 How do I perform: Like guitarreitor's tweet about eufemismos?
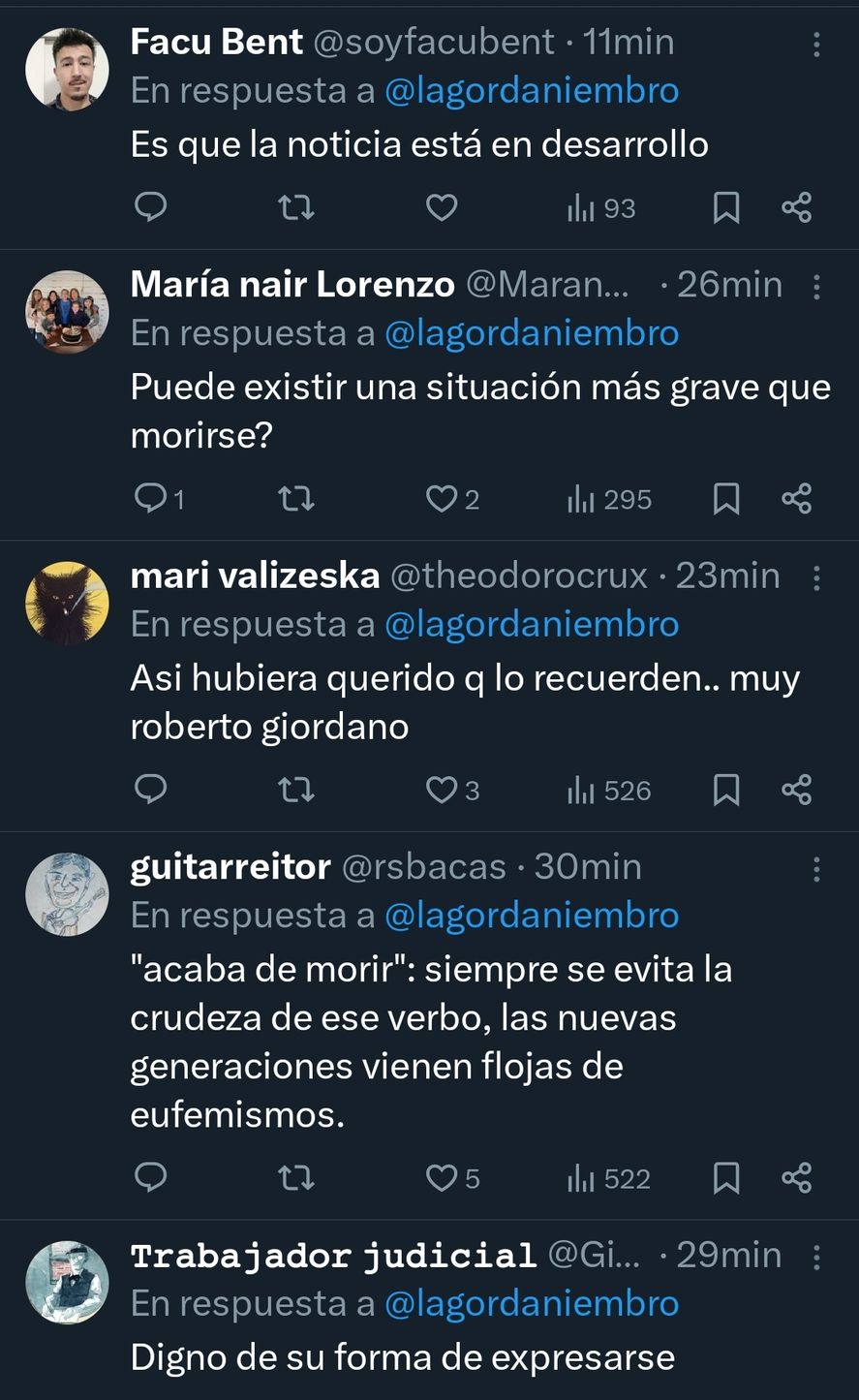442,1178
